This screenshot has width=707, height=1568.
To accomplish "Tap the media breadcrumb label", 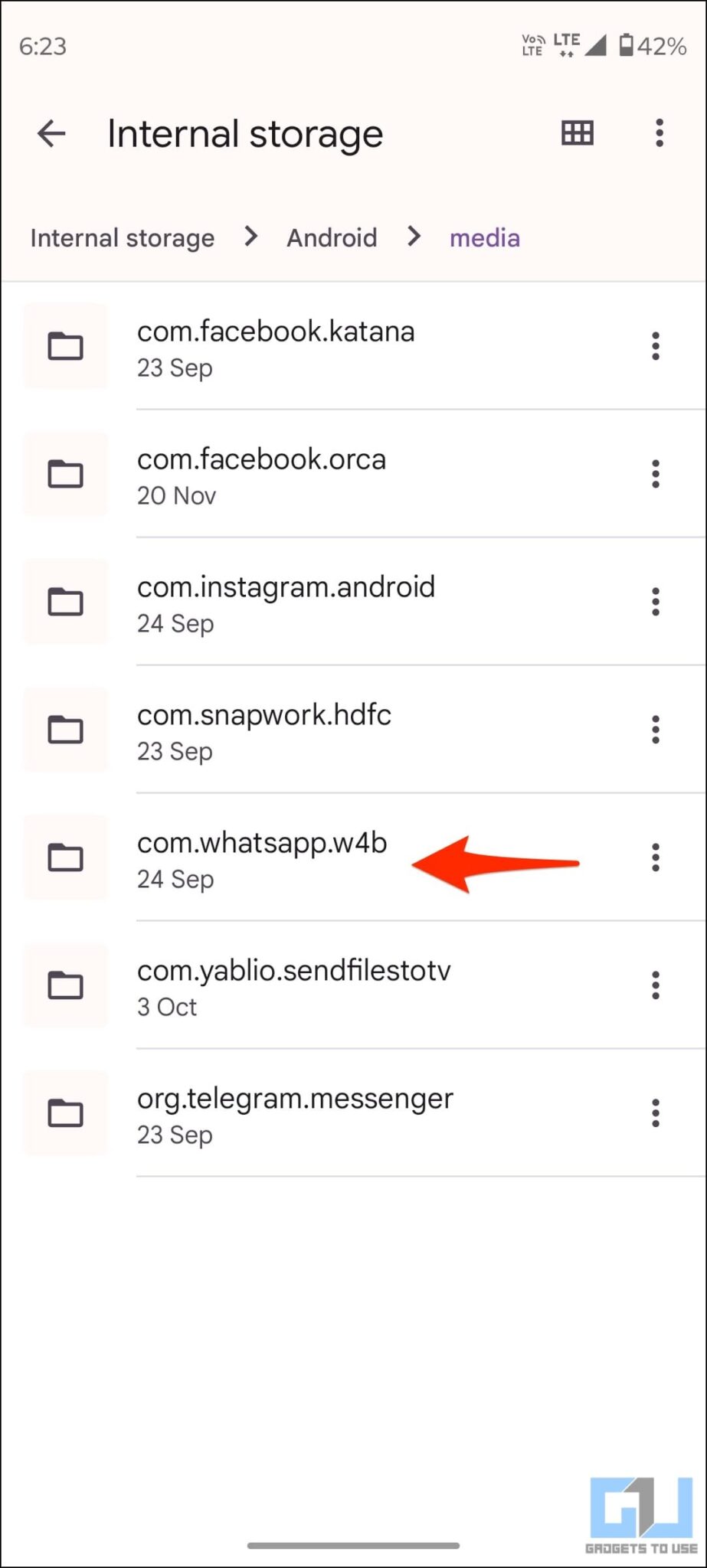I will (485, 237).
